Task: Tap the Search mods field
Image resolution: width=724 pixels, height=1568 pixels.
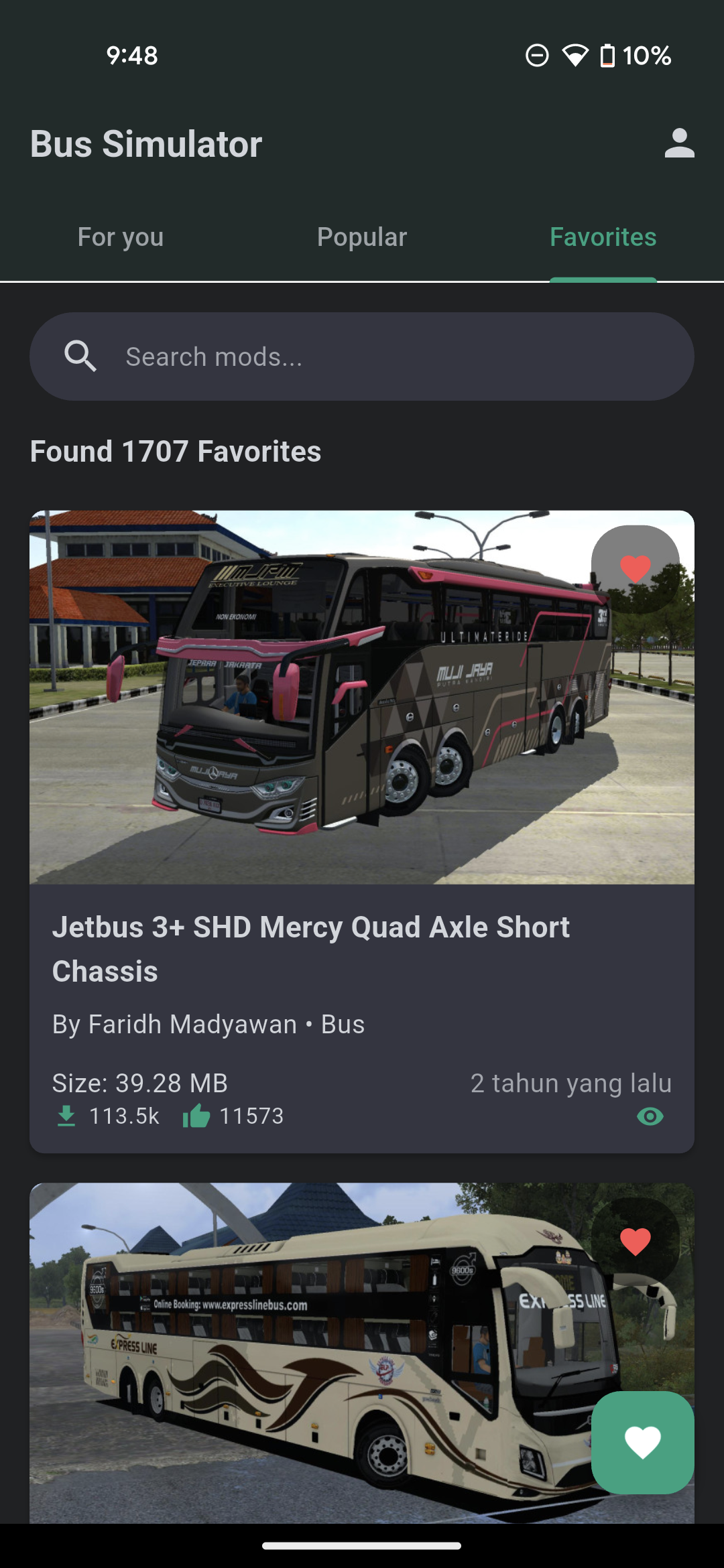Action: click(x=362, y=356)
